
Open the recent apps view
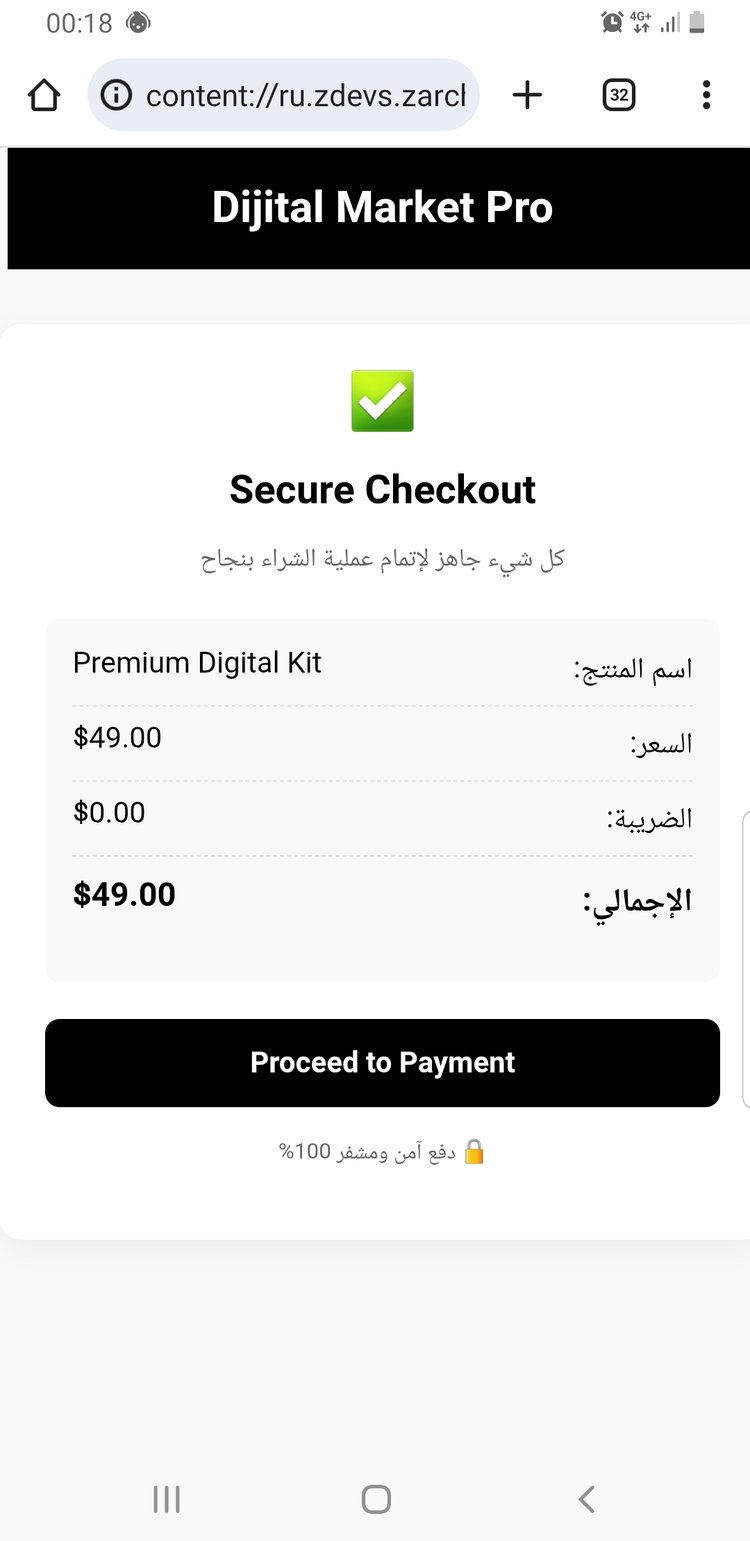coord(166,1498)
